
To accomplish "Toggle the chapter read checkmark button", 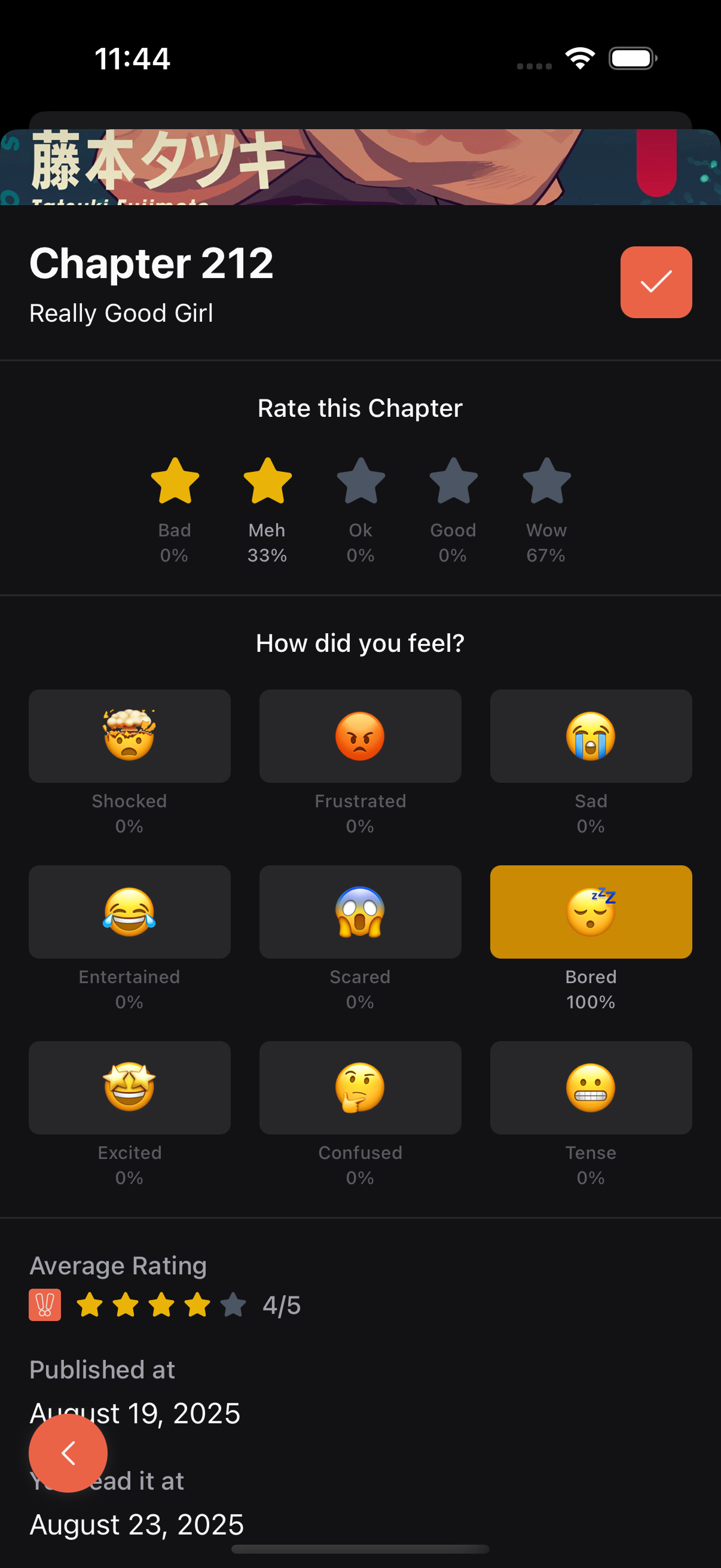I will tap(656, 282).
